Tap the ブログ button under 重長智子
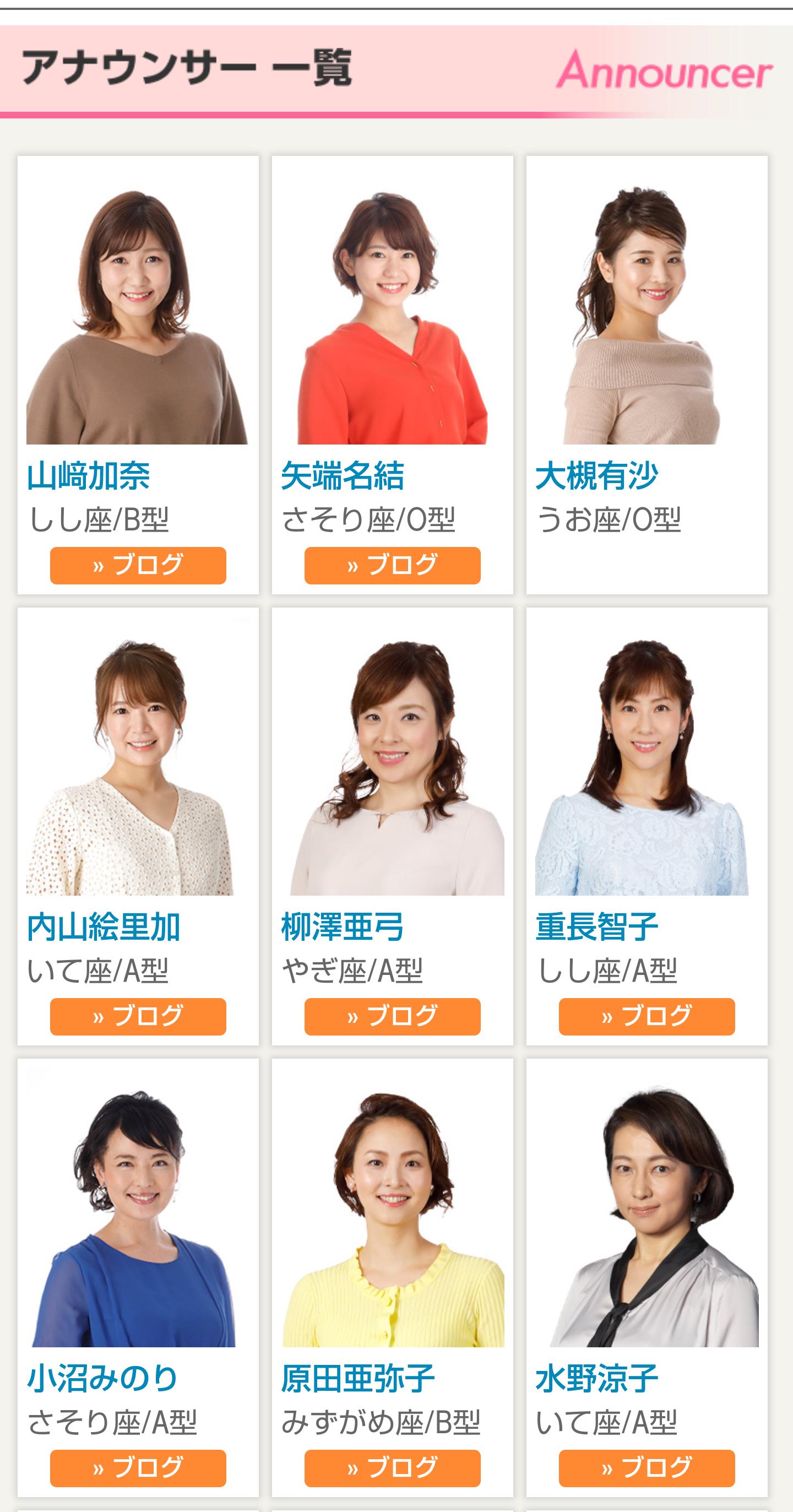The height and width of the screenshot is (1512, 793). [647, 1017]
